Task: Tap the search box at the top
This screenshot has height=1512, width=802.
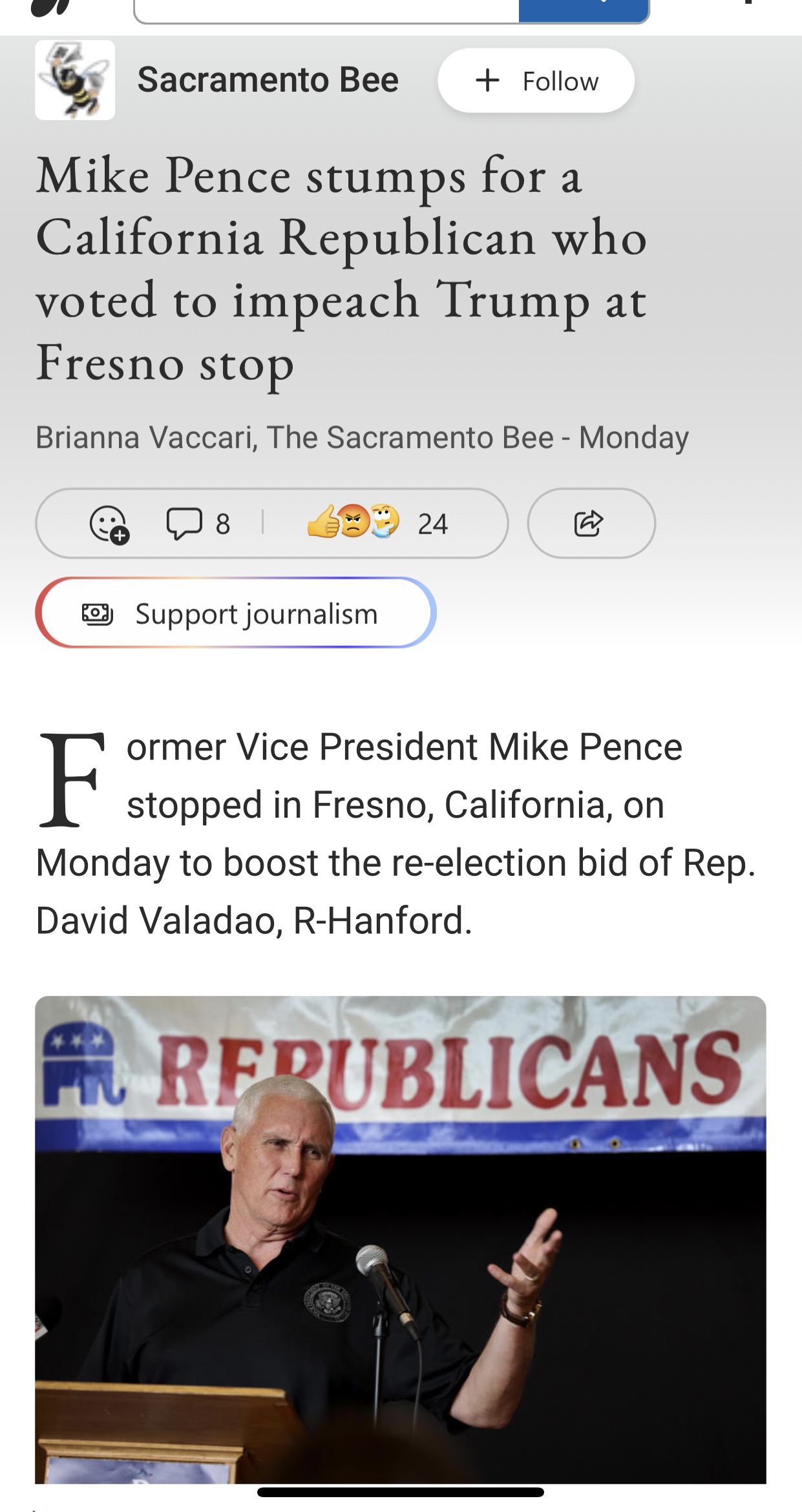Action: tap(326, 11)
